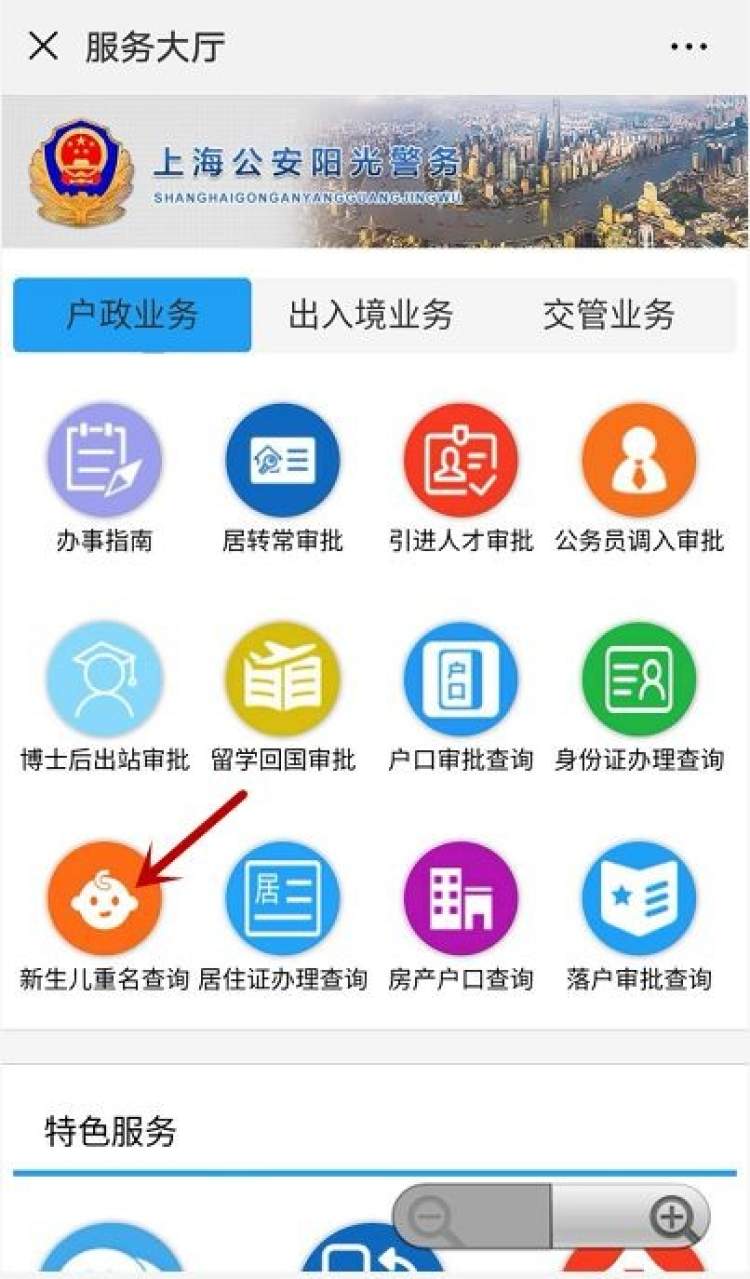Open 引进人才审批
750x1279 pixels.
pos(461,461)
